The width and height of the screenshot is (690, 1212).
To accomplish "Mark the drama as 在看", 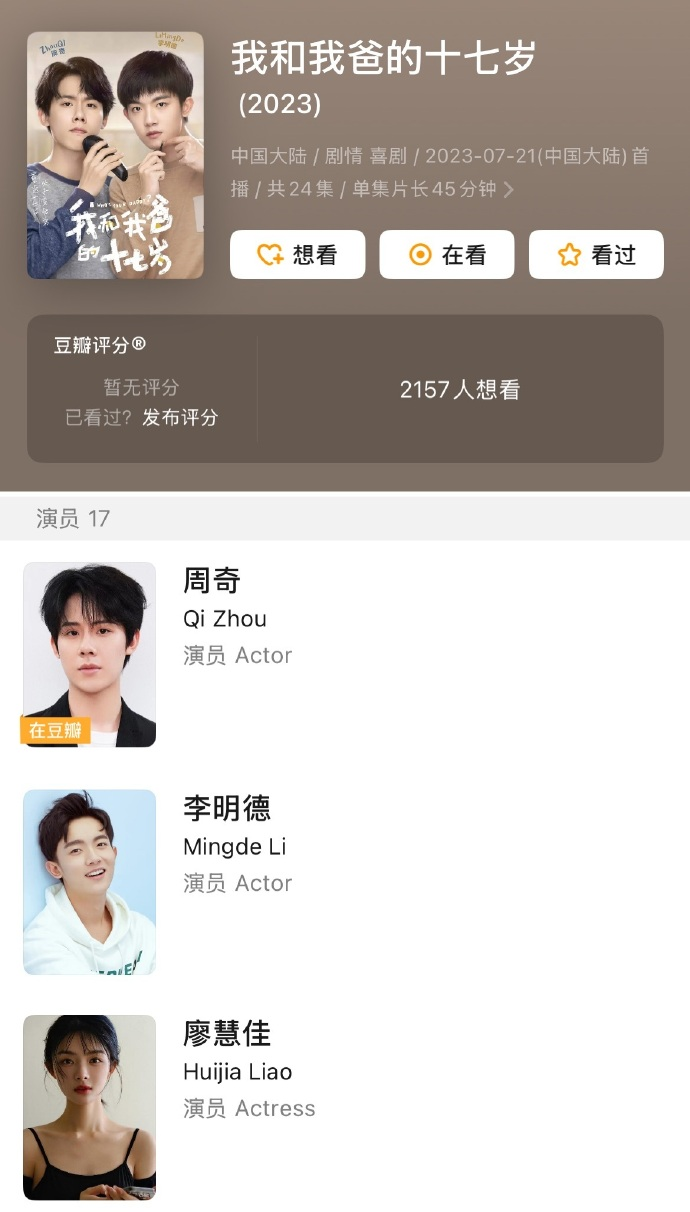I will pos(446,255).
